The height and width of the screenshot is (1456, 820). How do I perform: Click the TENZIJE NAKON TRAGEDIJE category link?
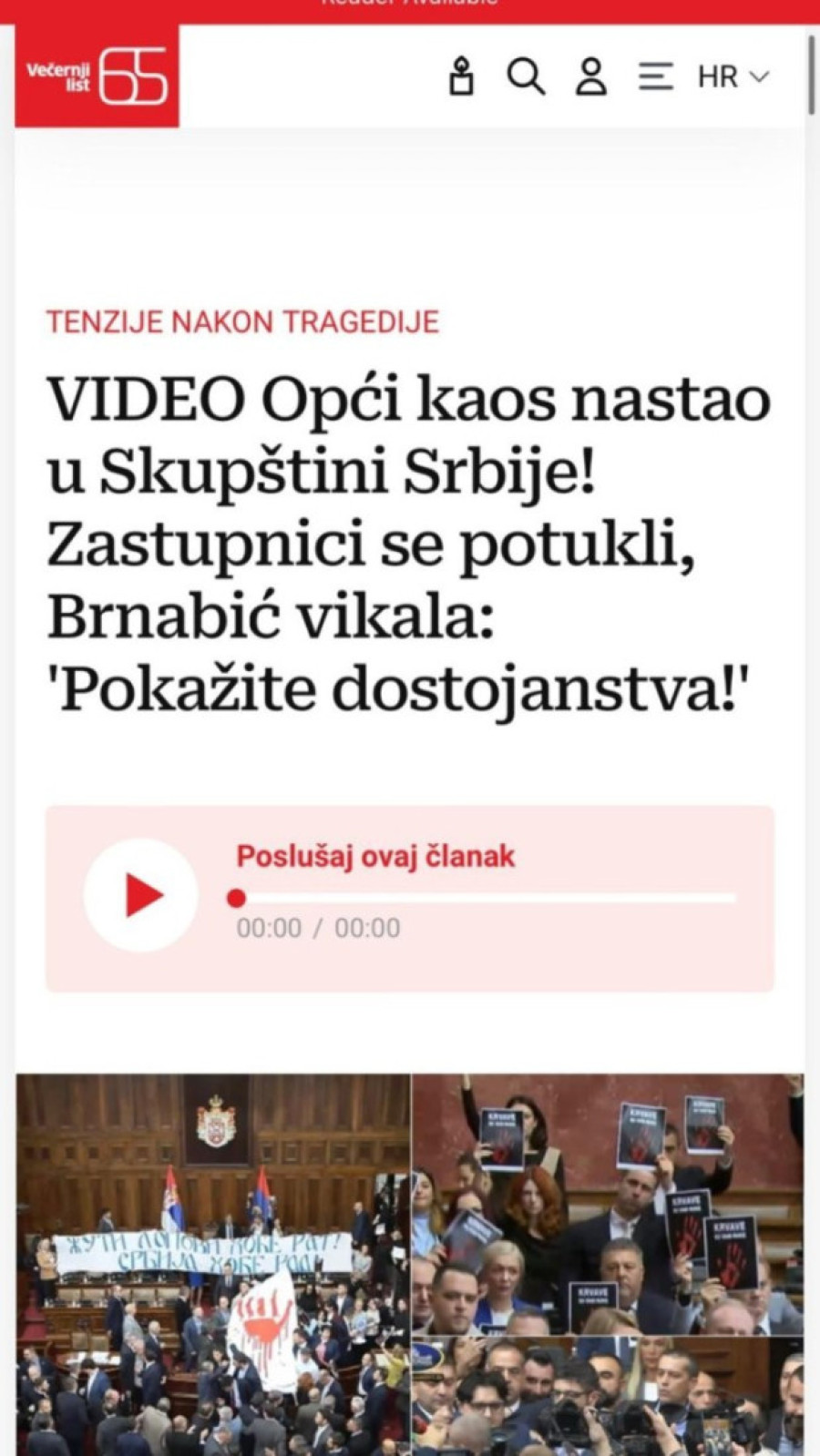242,321
